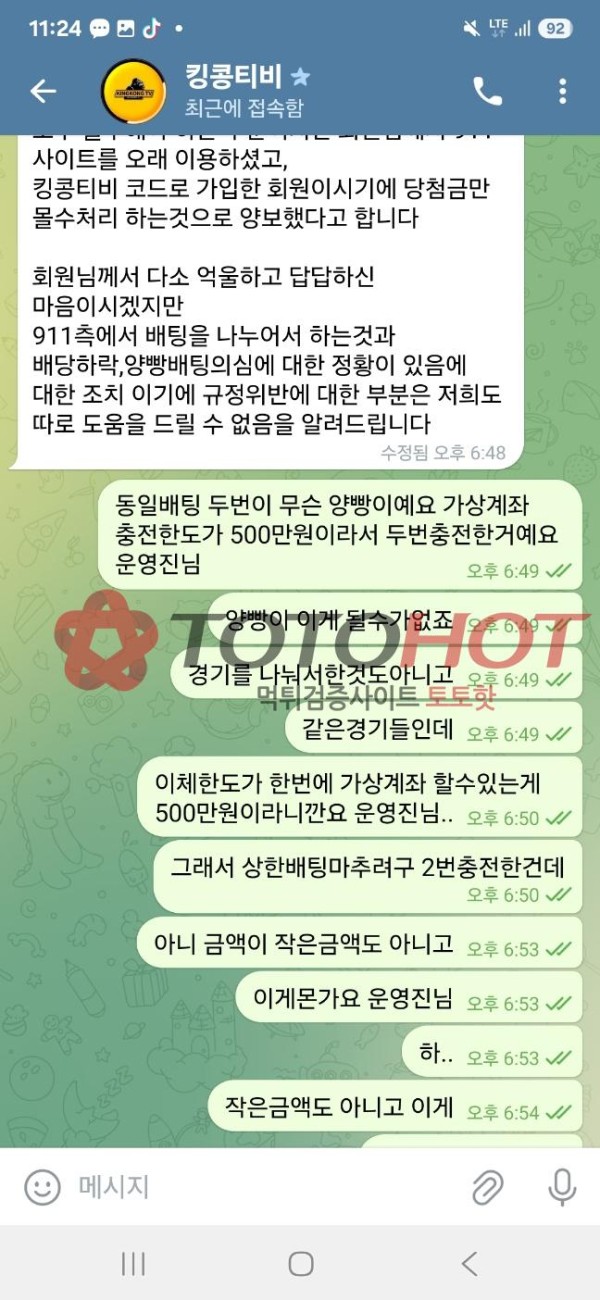Tap the microphone to record voice
This screenshot has height=1300, width=600.
click(x=562, y=1188)
